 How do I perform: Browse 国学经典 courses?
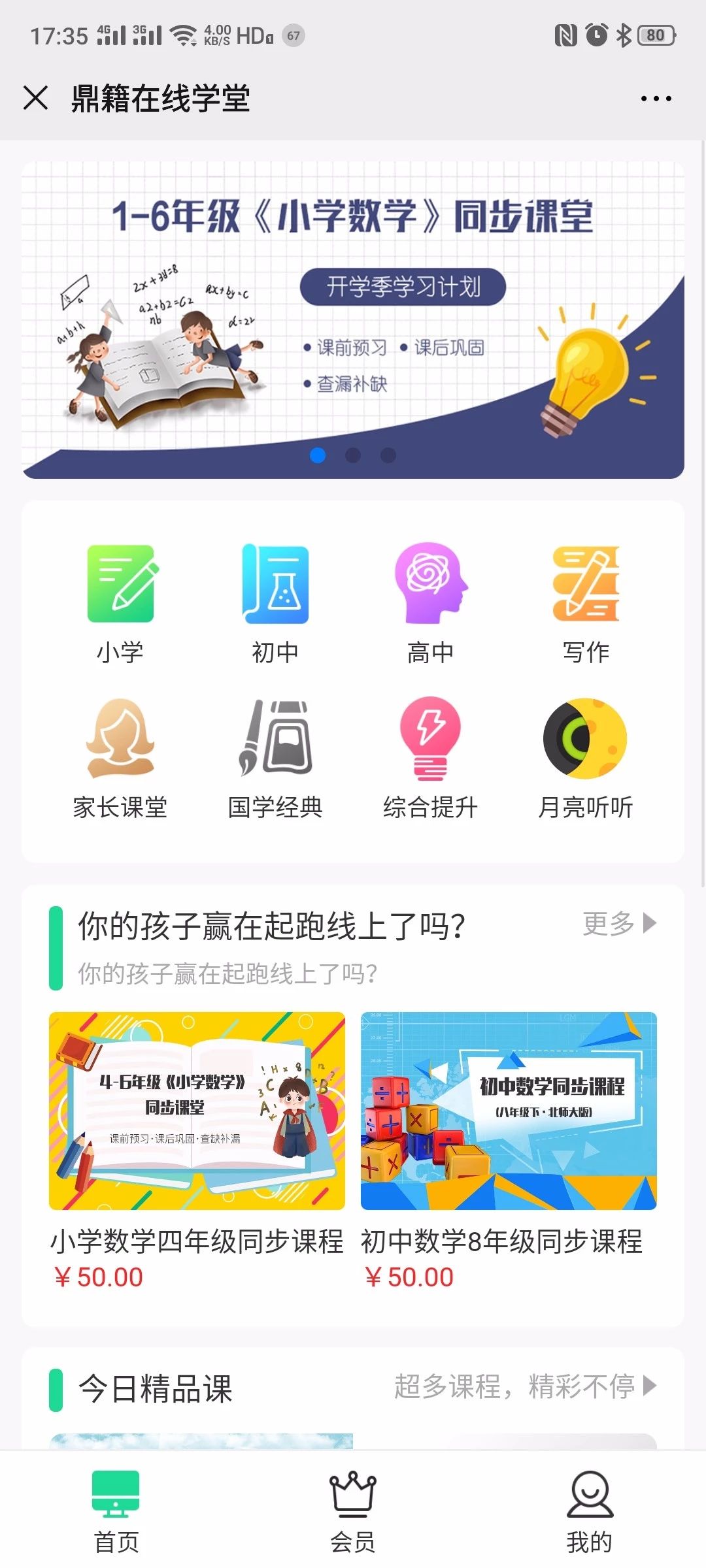[275, 758]
